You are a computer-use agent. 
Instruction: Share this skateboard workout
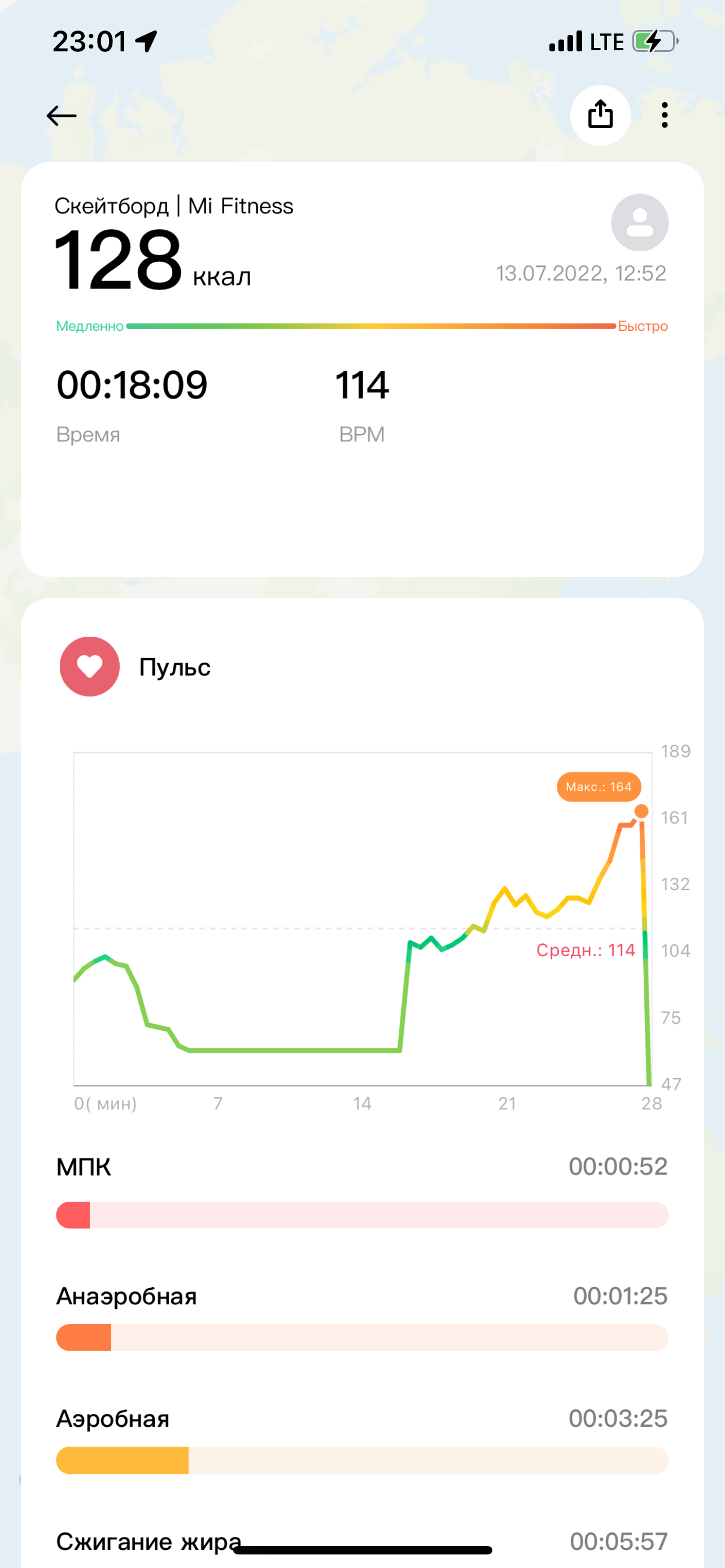click(x=600, y=115)
